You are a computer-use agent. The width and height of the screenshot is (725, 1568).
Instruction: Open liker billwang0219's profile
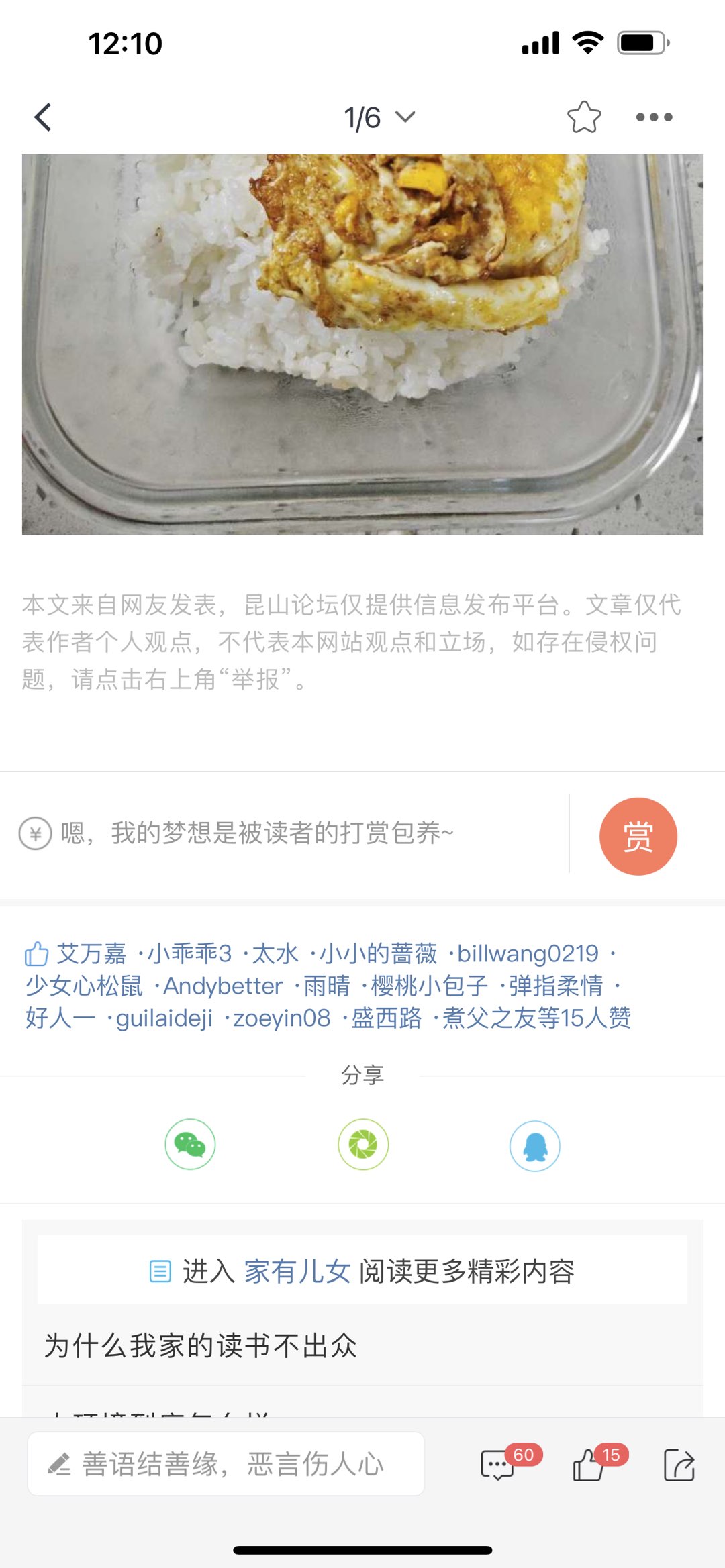[x=528, y=953]
